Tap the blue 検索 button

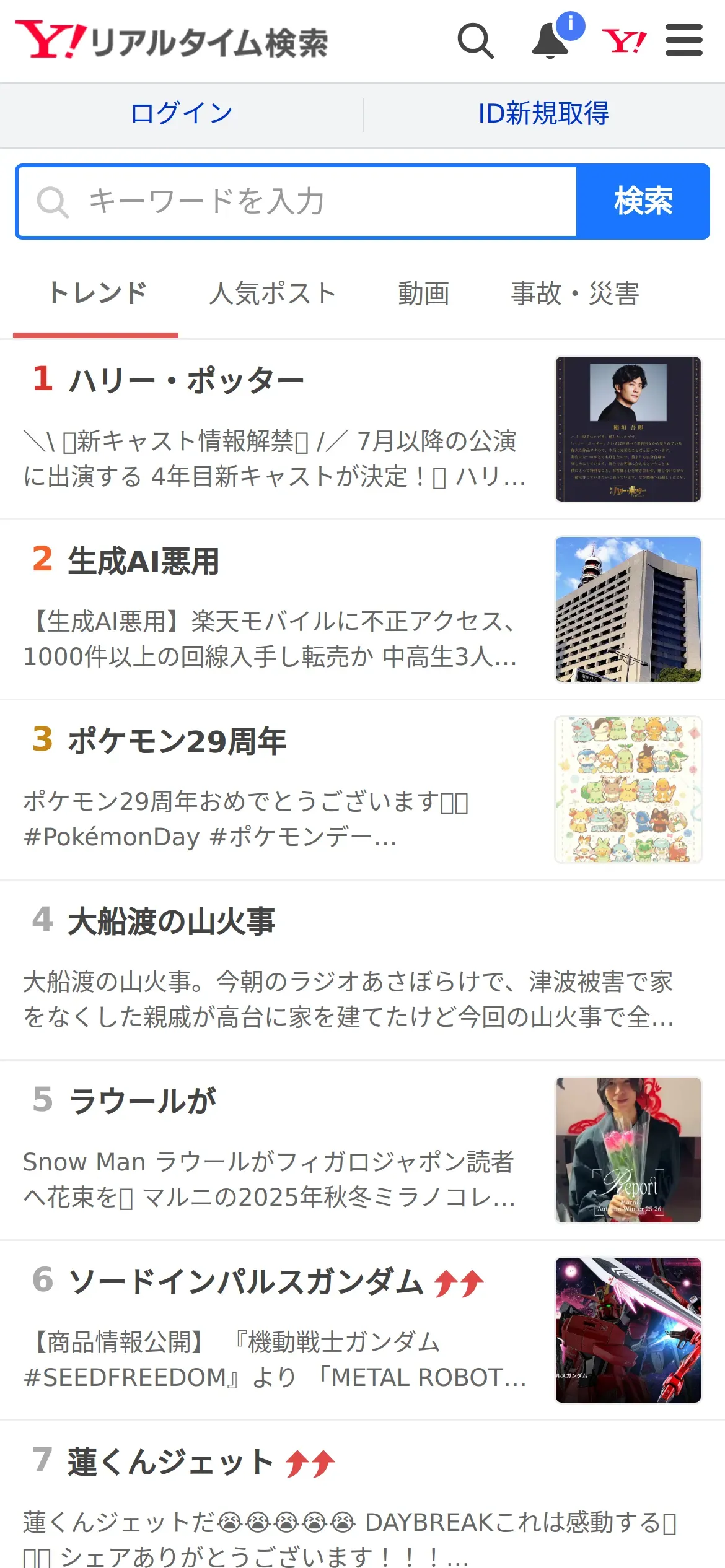click(643, 202)
